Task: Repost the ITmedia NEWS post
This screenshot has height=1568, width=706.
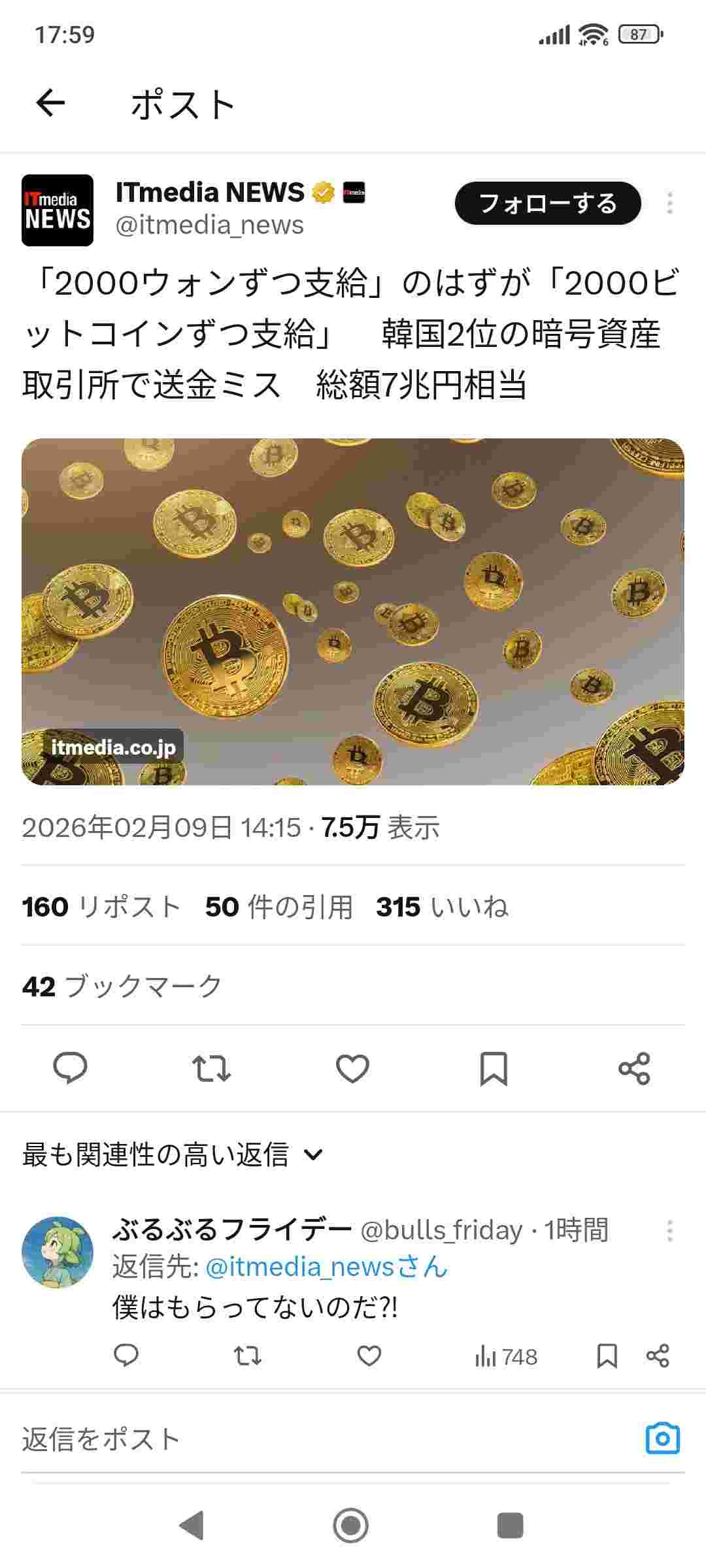Action: click(211, 1069)
